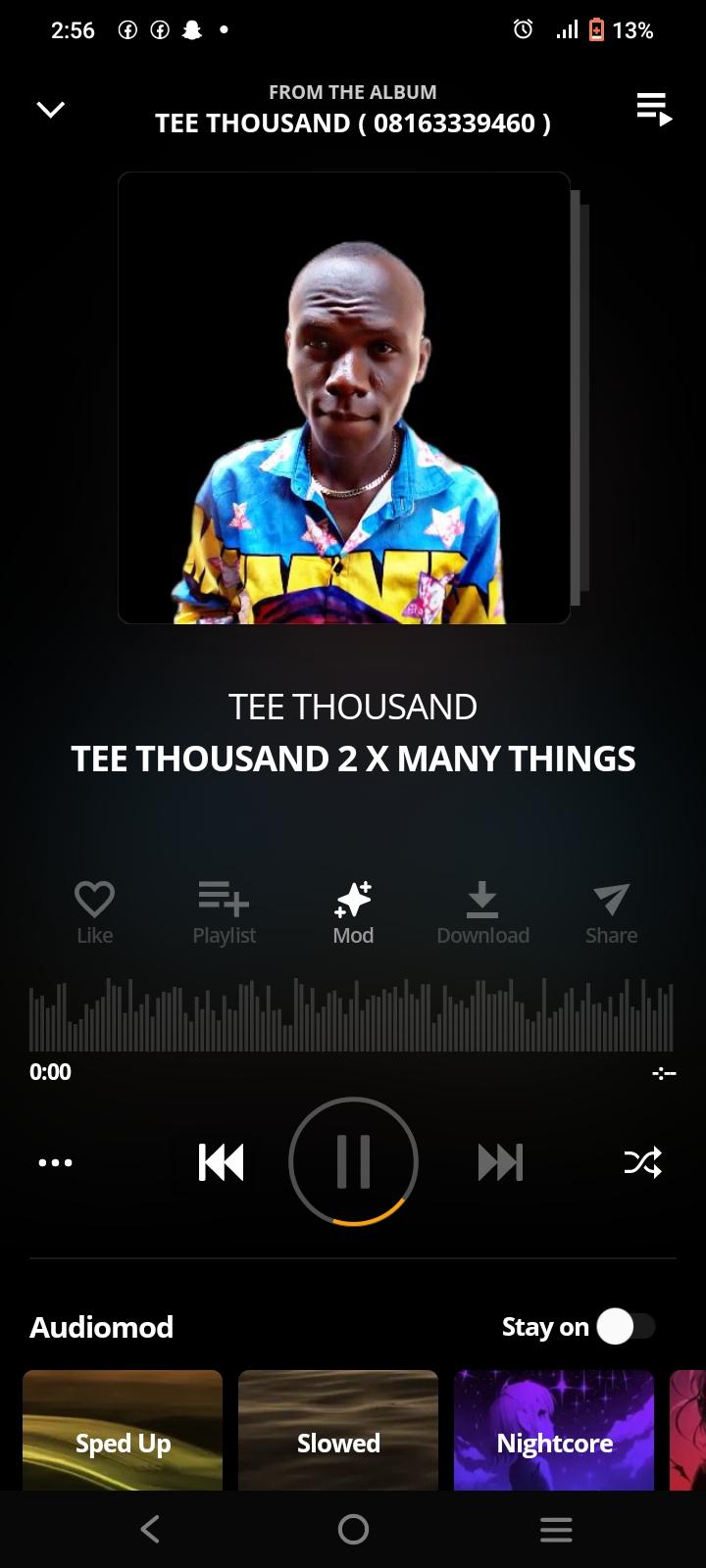Collapse the player with the down chevron

[50, 109]
